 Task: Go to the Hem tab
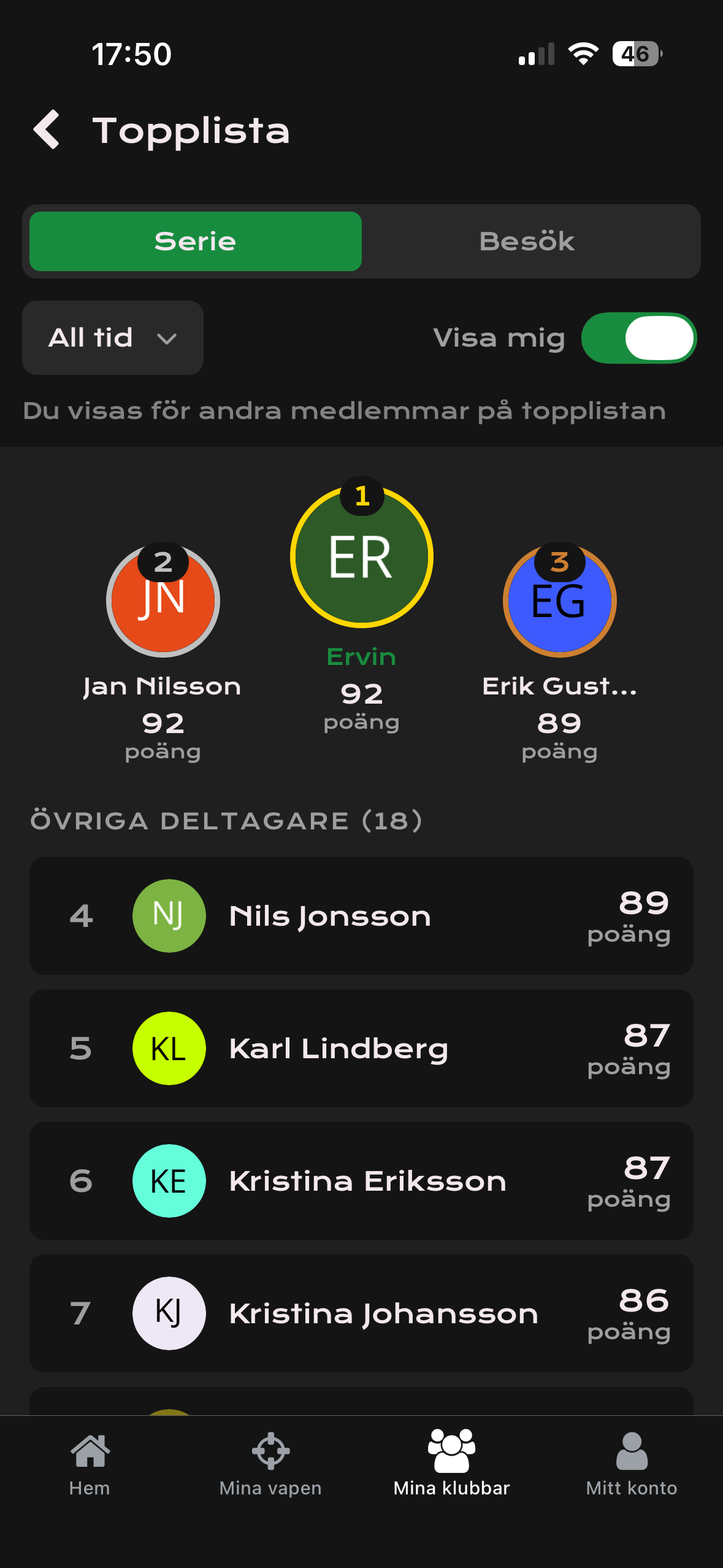pyautogui.click(x=90, y=1464)
